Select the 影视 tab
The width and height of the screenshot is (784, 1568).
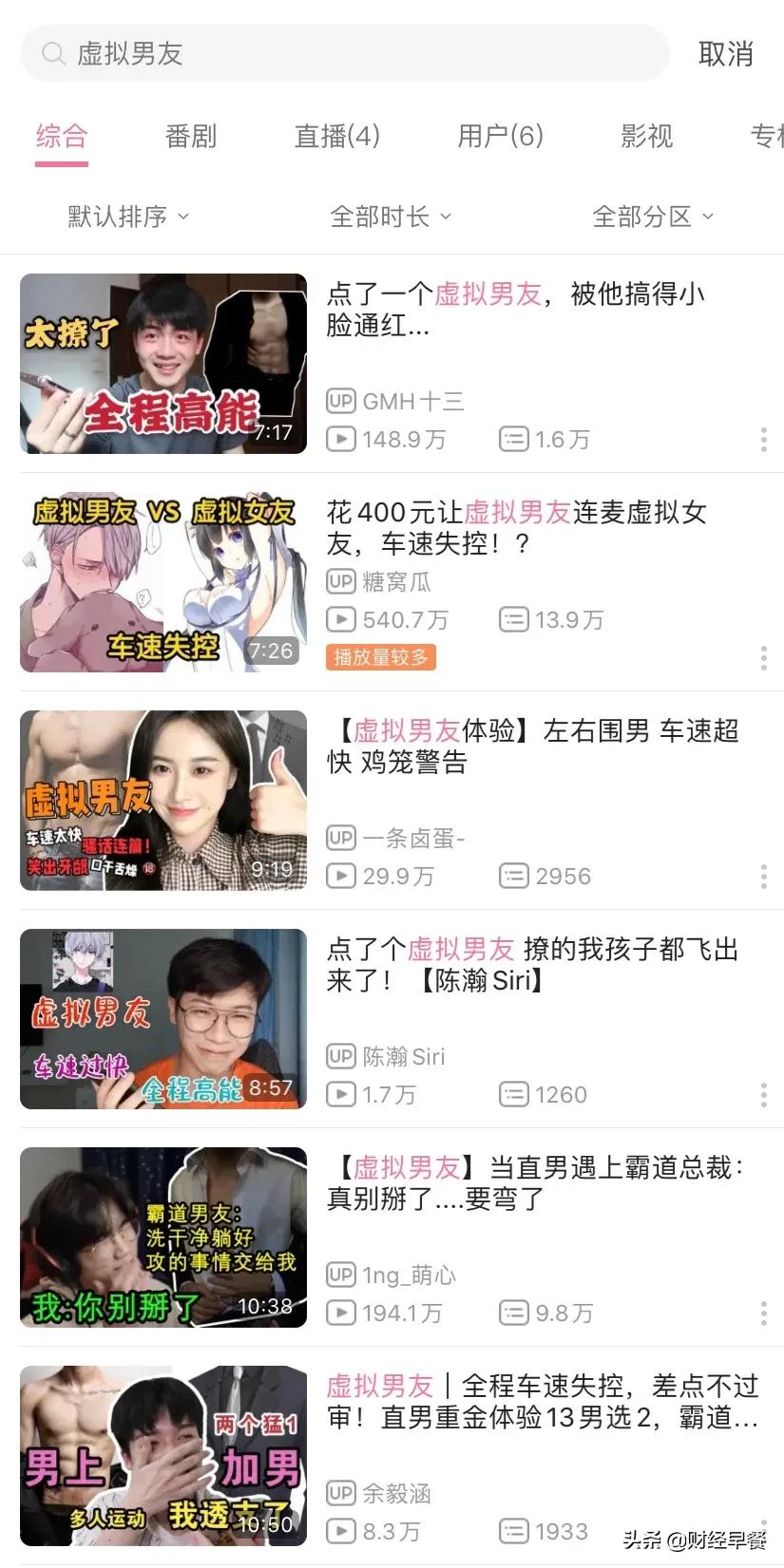(x=647, y=137)
